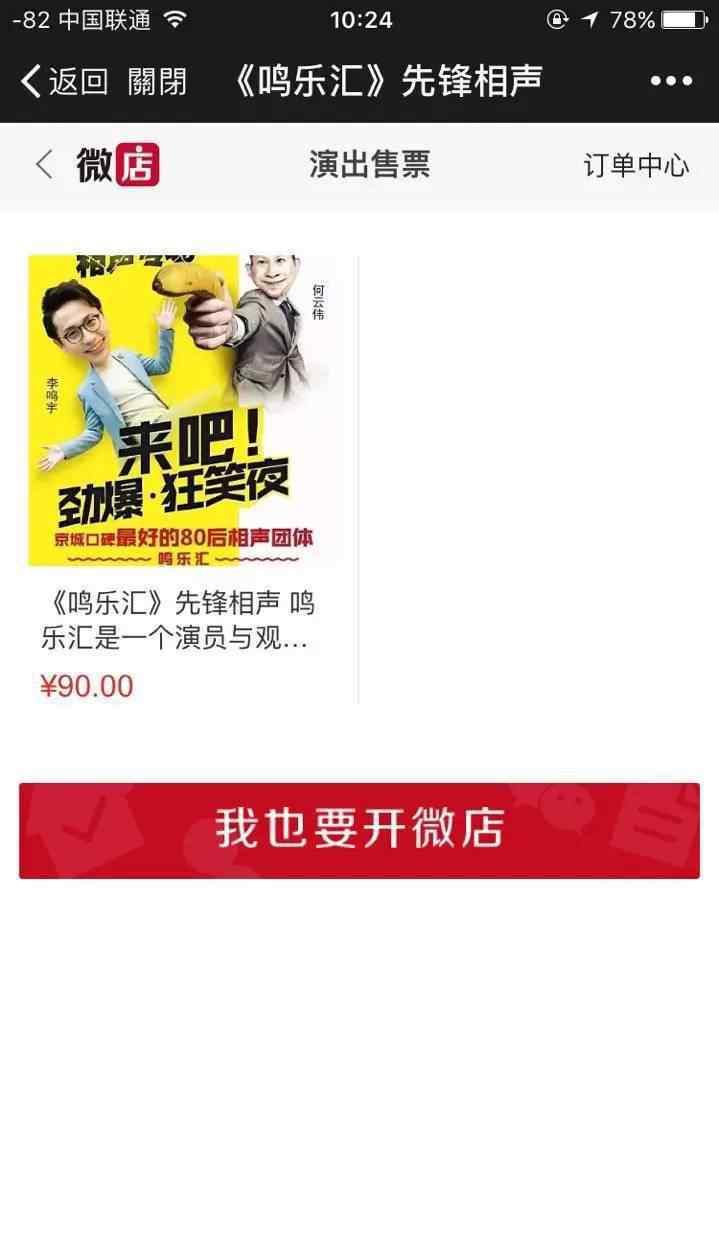Open 订单中心 order center
The height and width of the screenshot is (1245, 719).
click(636, 166)
